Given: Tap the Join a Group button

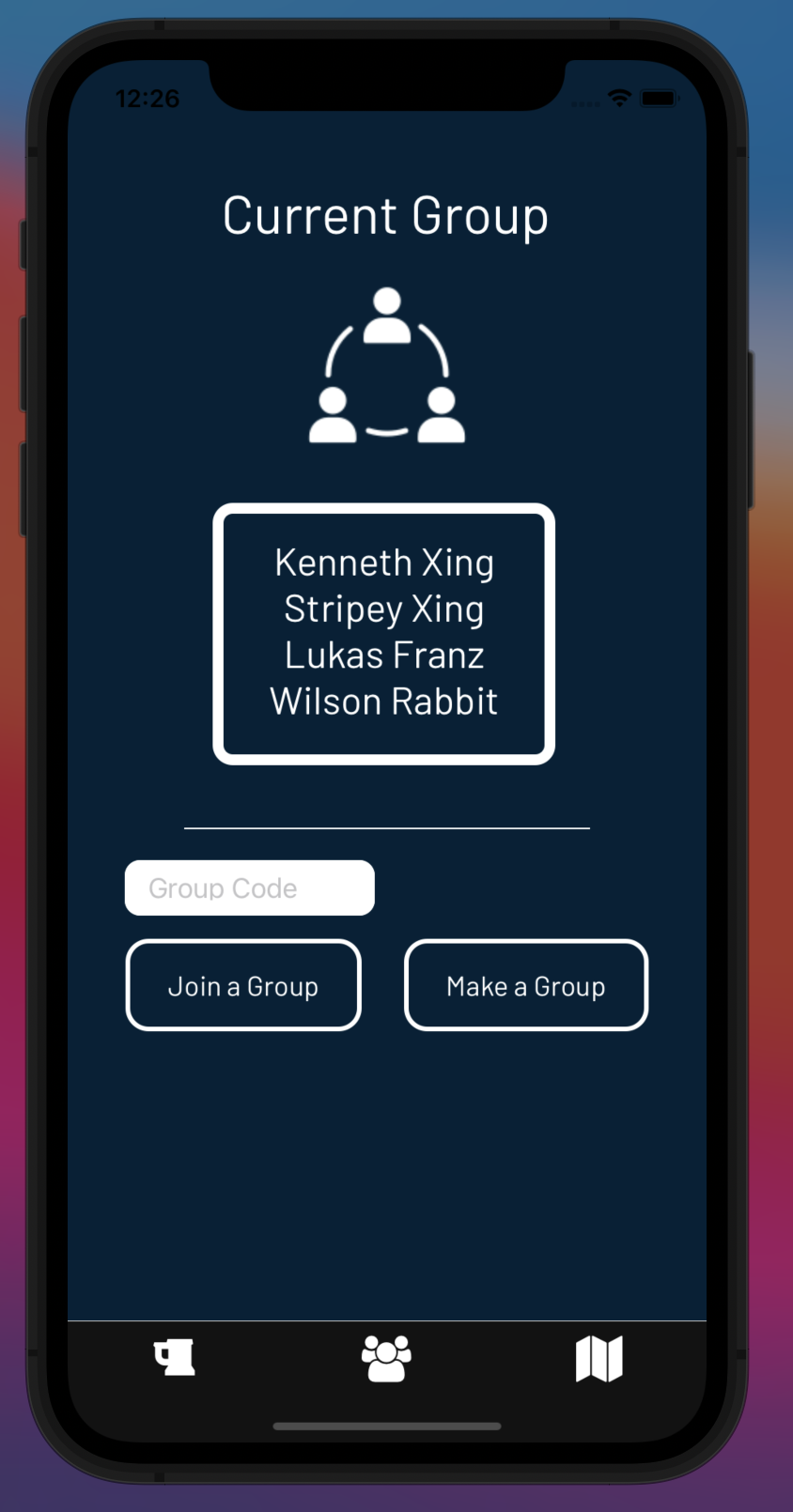Looking at the screenshot, I should click(x=243, y=985).
